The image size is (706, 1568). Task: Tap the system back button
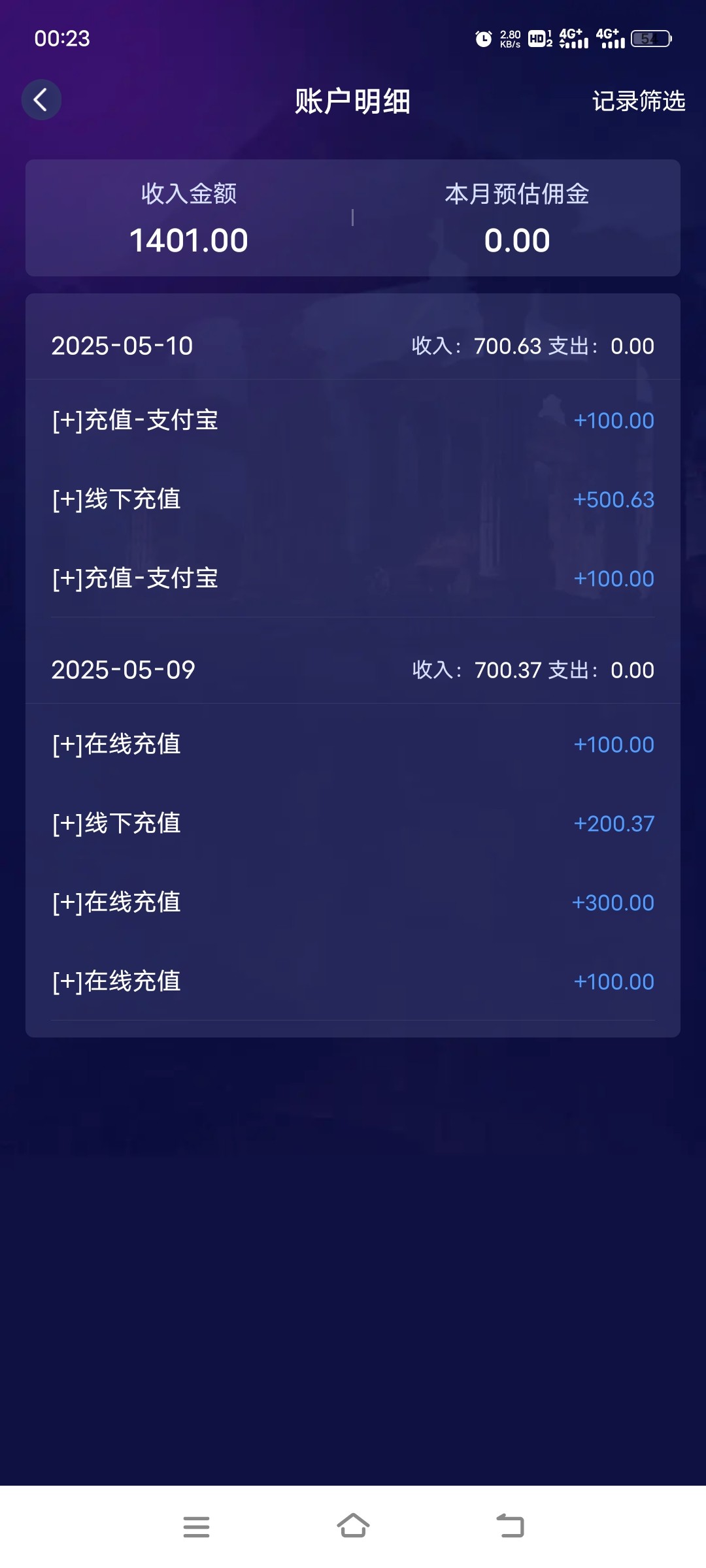point(510,1527)
